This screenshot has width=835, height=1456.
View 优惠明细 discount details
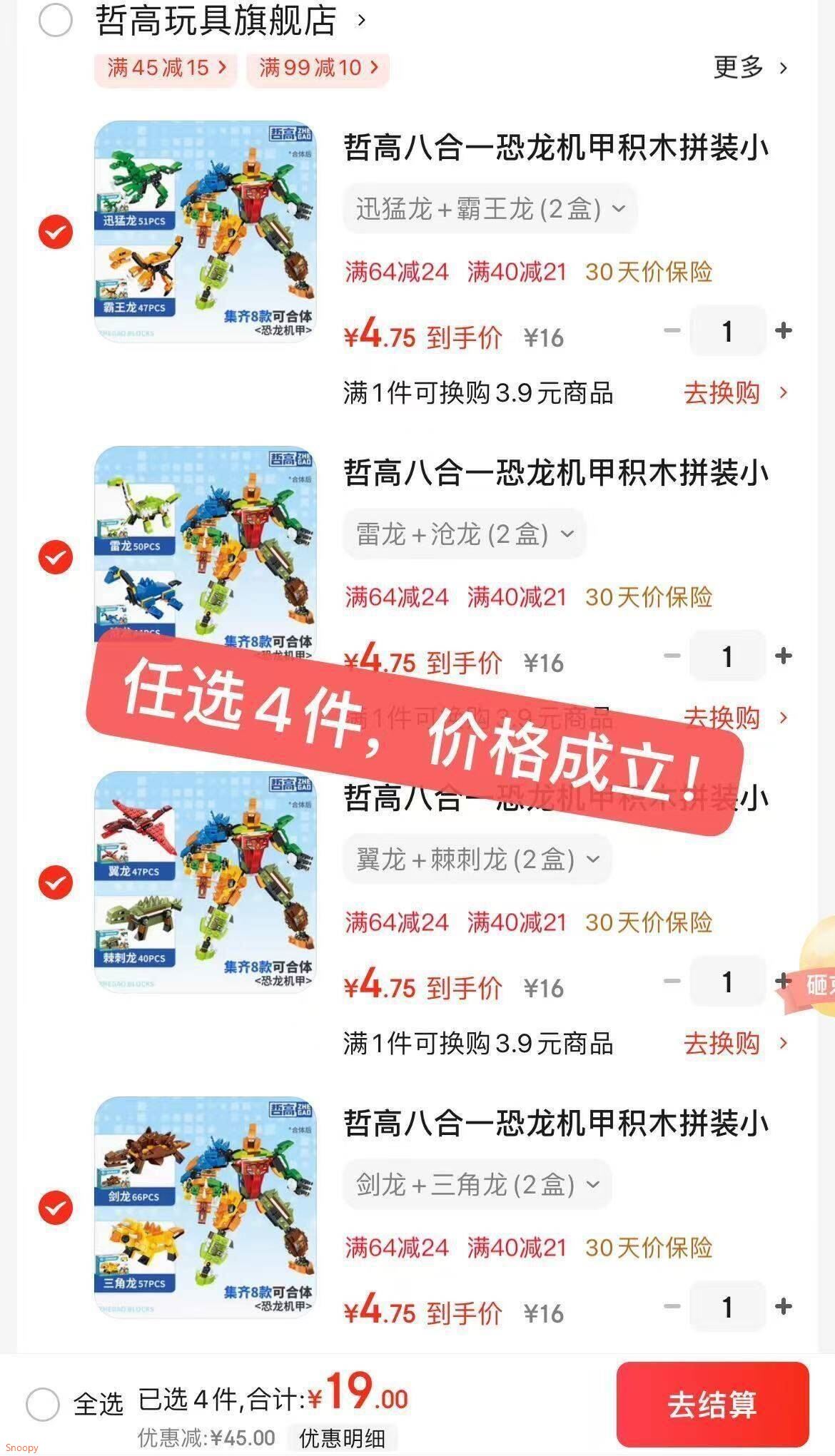[x=342, y=1438]
